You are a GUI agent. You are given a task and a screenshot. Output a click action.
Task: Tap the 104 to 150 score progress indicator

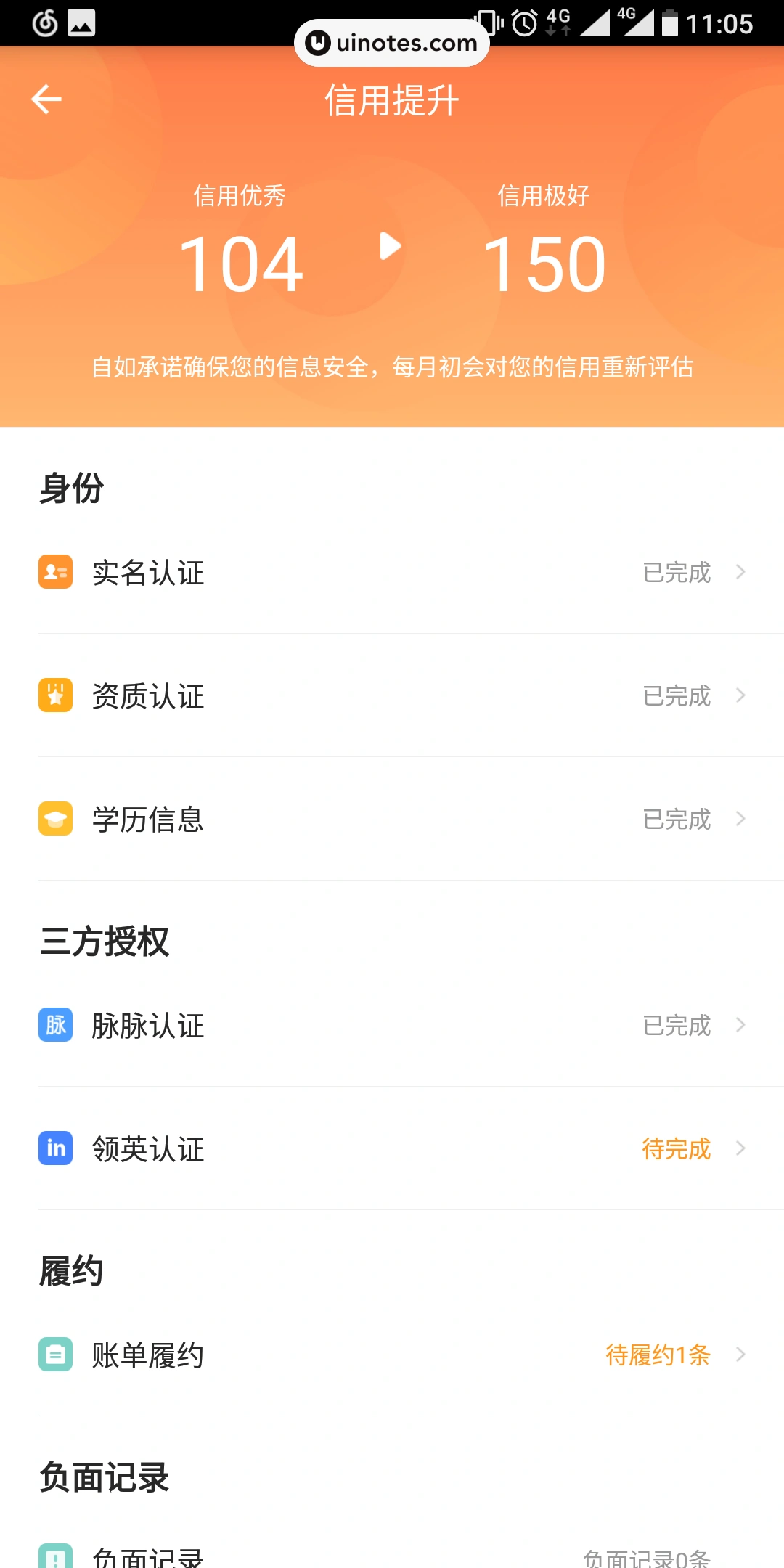pos(392,247)
